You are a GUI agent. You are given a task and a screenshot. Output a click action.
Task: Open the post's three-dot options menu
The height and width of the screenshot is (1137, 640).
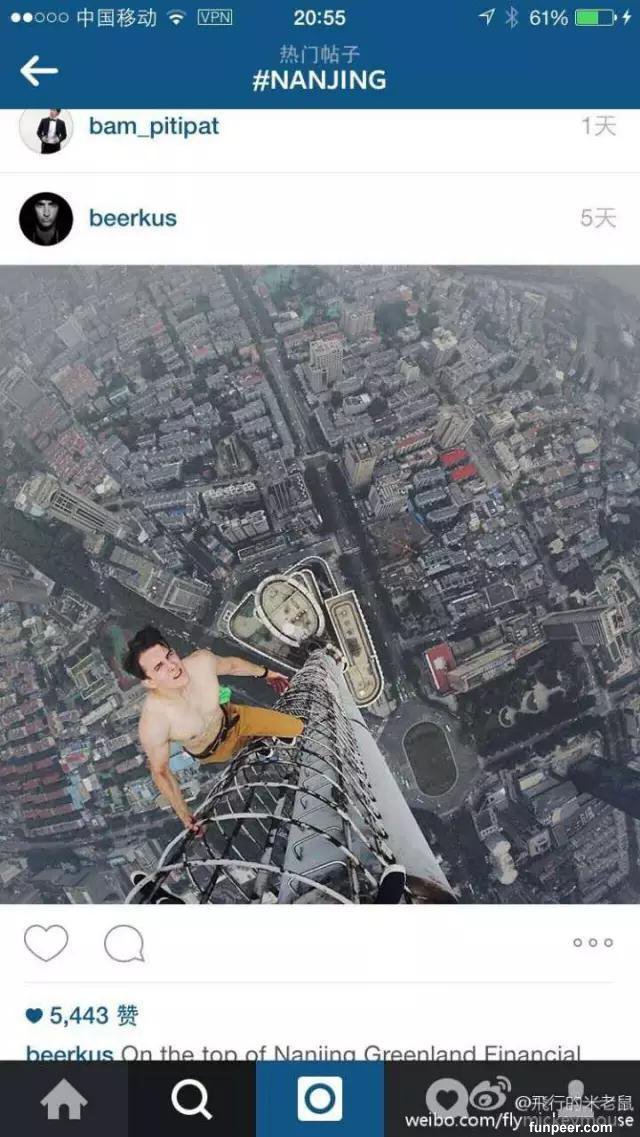pyautogui.click(x=592, y=942)
